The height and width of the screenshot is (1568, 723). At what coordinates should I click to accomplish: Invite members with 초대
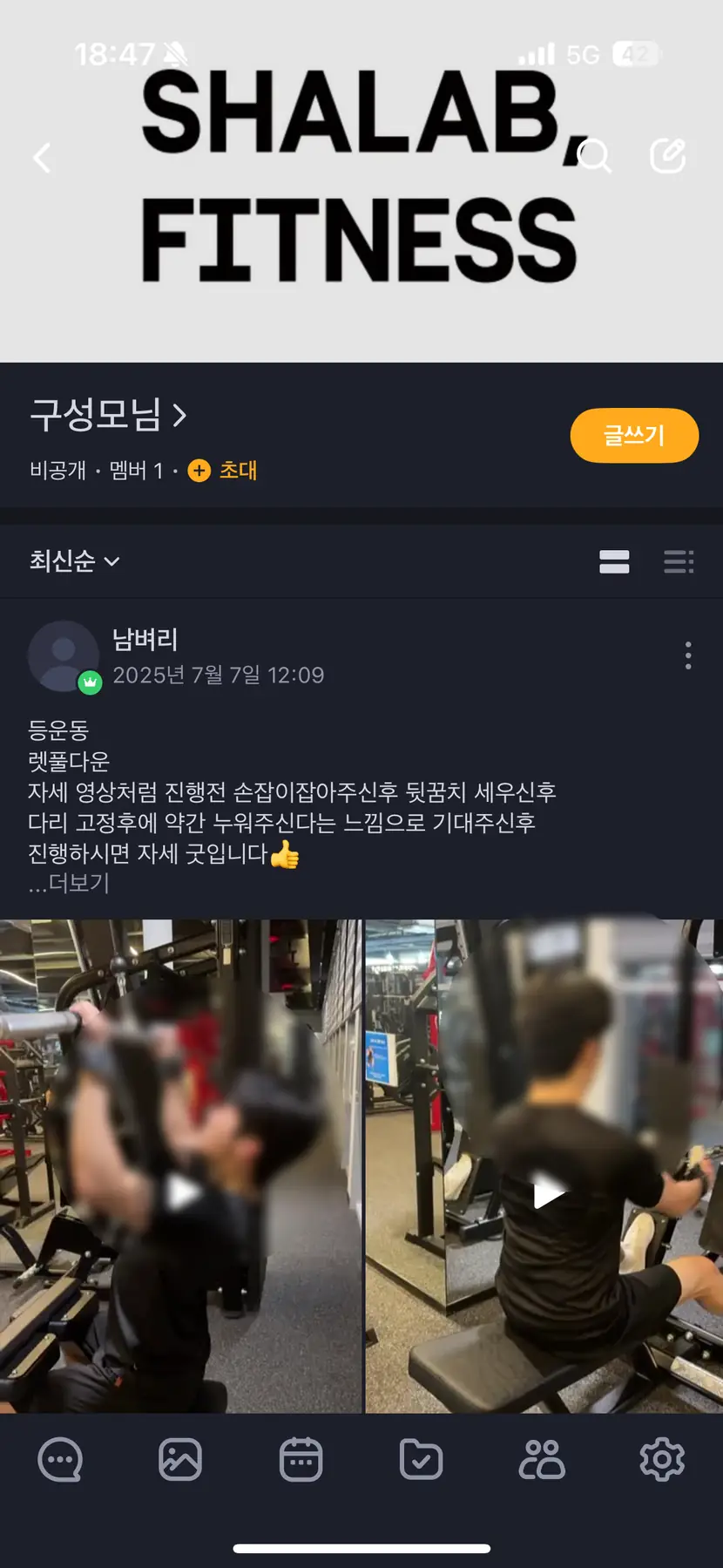tap(223, 471)
